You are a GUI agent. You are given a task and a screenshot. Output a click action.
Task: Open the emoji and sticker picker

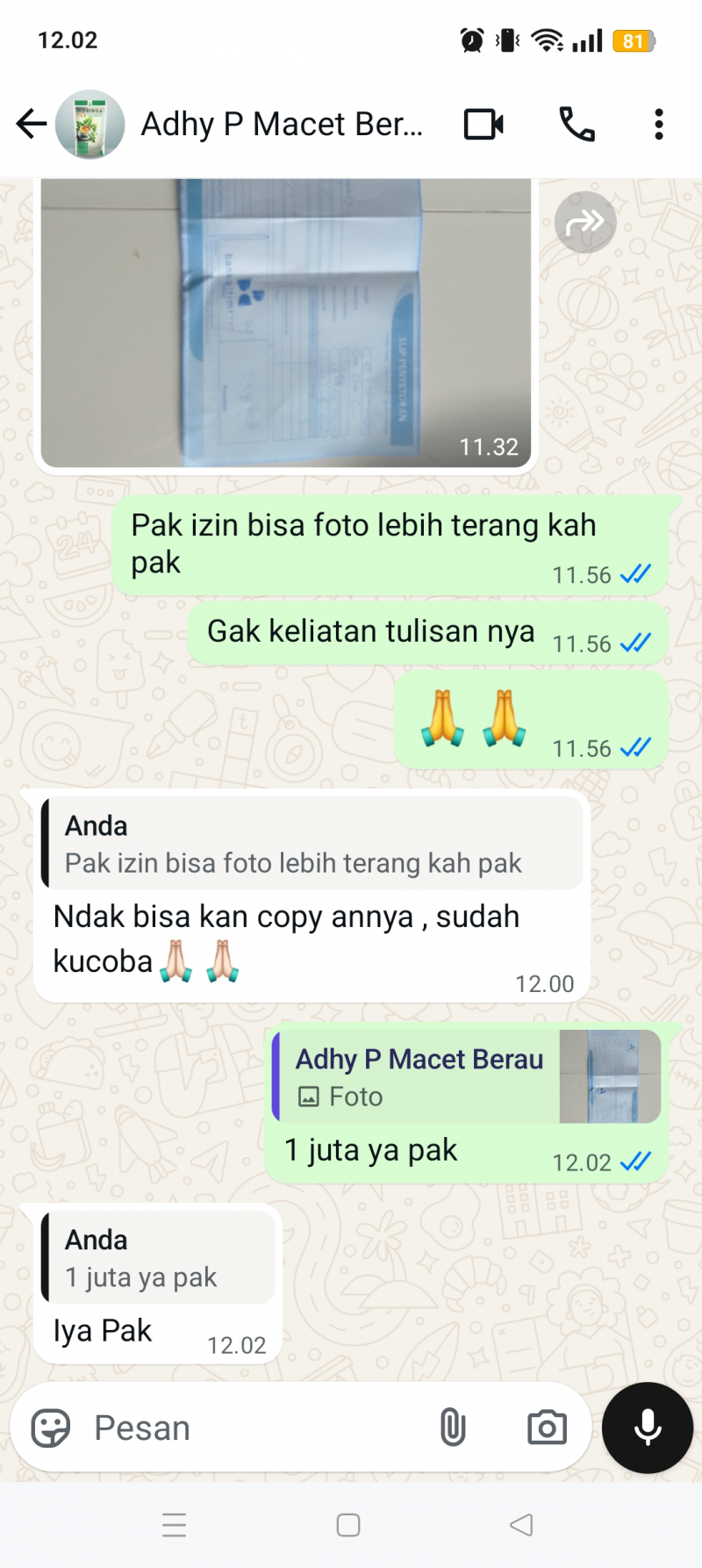(x=50, y=1428)
